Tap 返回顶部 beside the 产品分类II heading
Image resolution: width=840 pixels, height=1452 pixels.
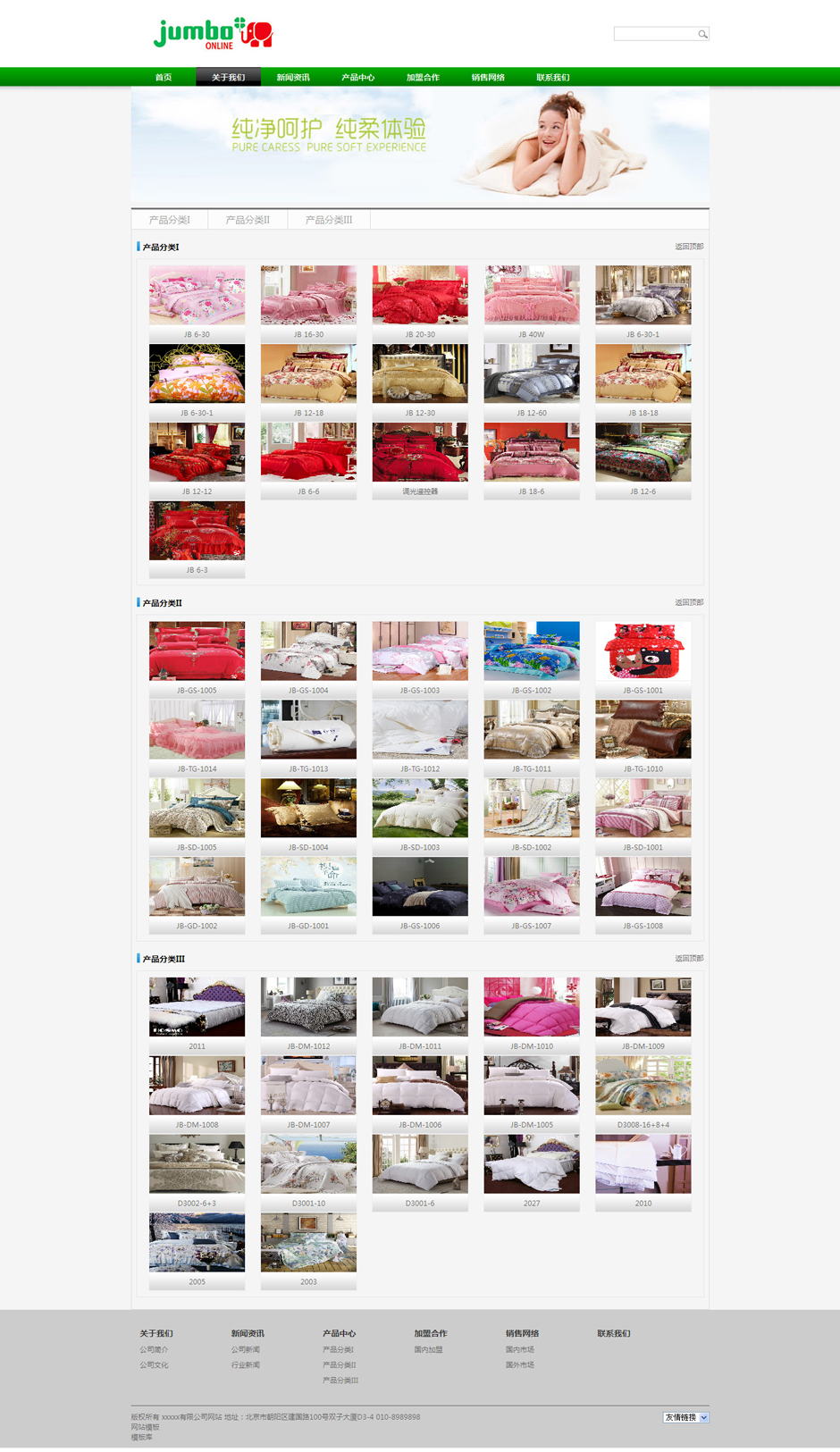pos(688,602)
